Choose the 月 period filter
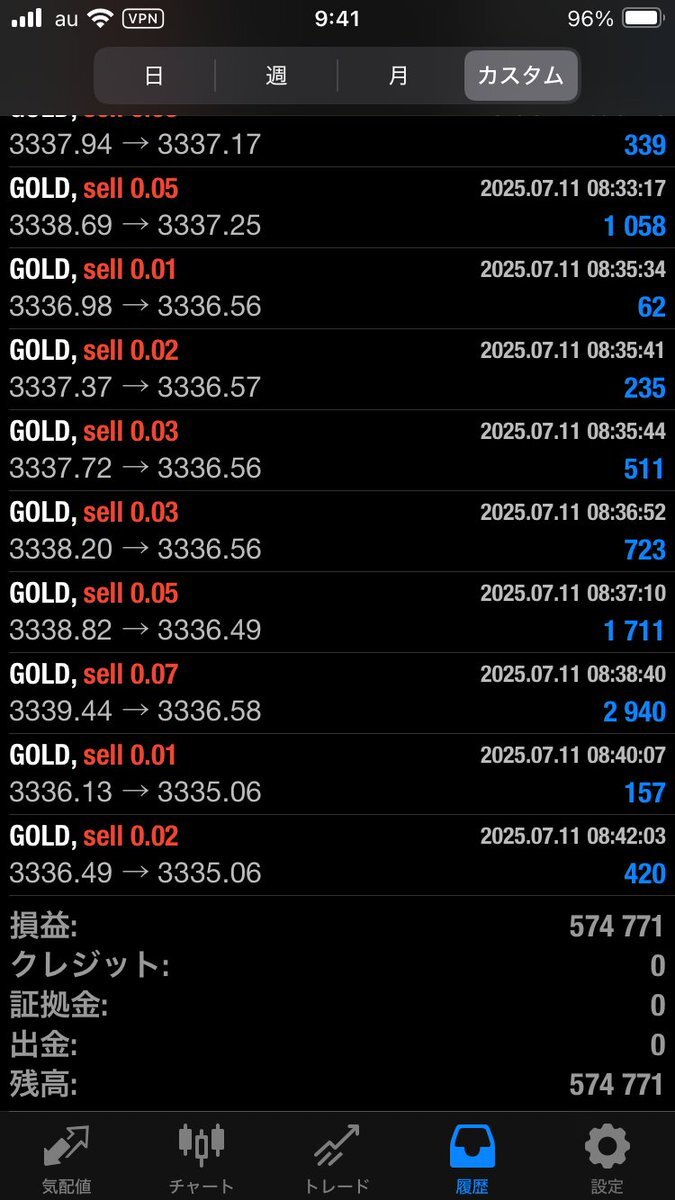 point(398,75)
